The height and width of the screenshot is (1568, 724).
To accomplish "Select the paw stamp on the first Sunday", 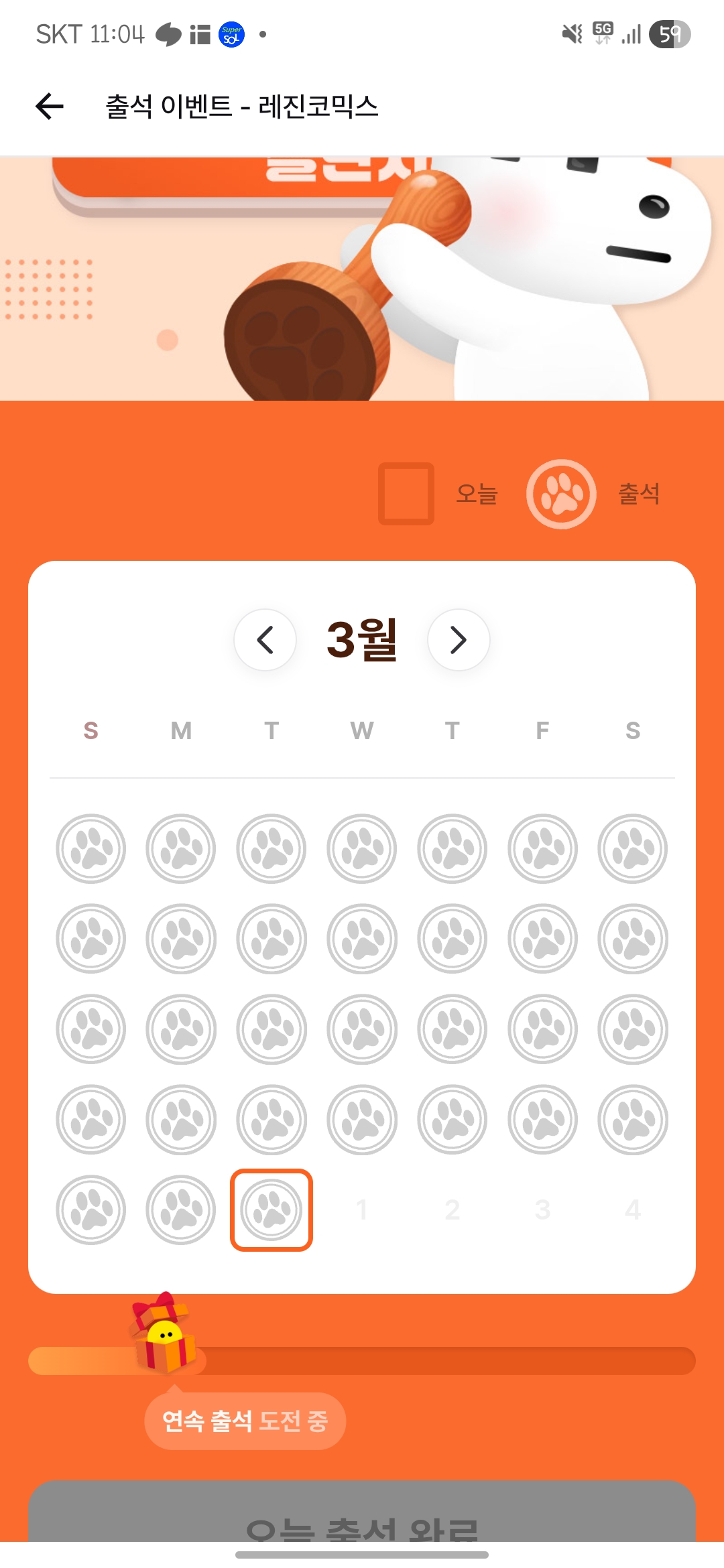I will click(x=90, y=848).
